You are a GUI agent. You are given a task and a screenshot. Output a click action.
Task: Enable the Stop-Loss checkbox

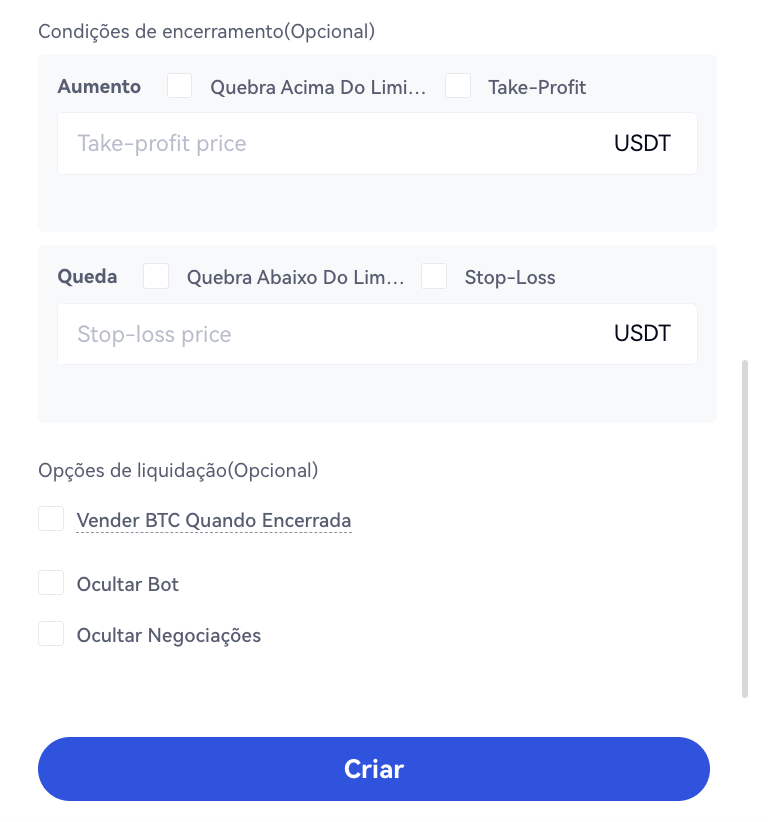tap(434, 276)
